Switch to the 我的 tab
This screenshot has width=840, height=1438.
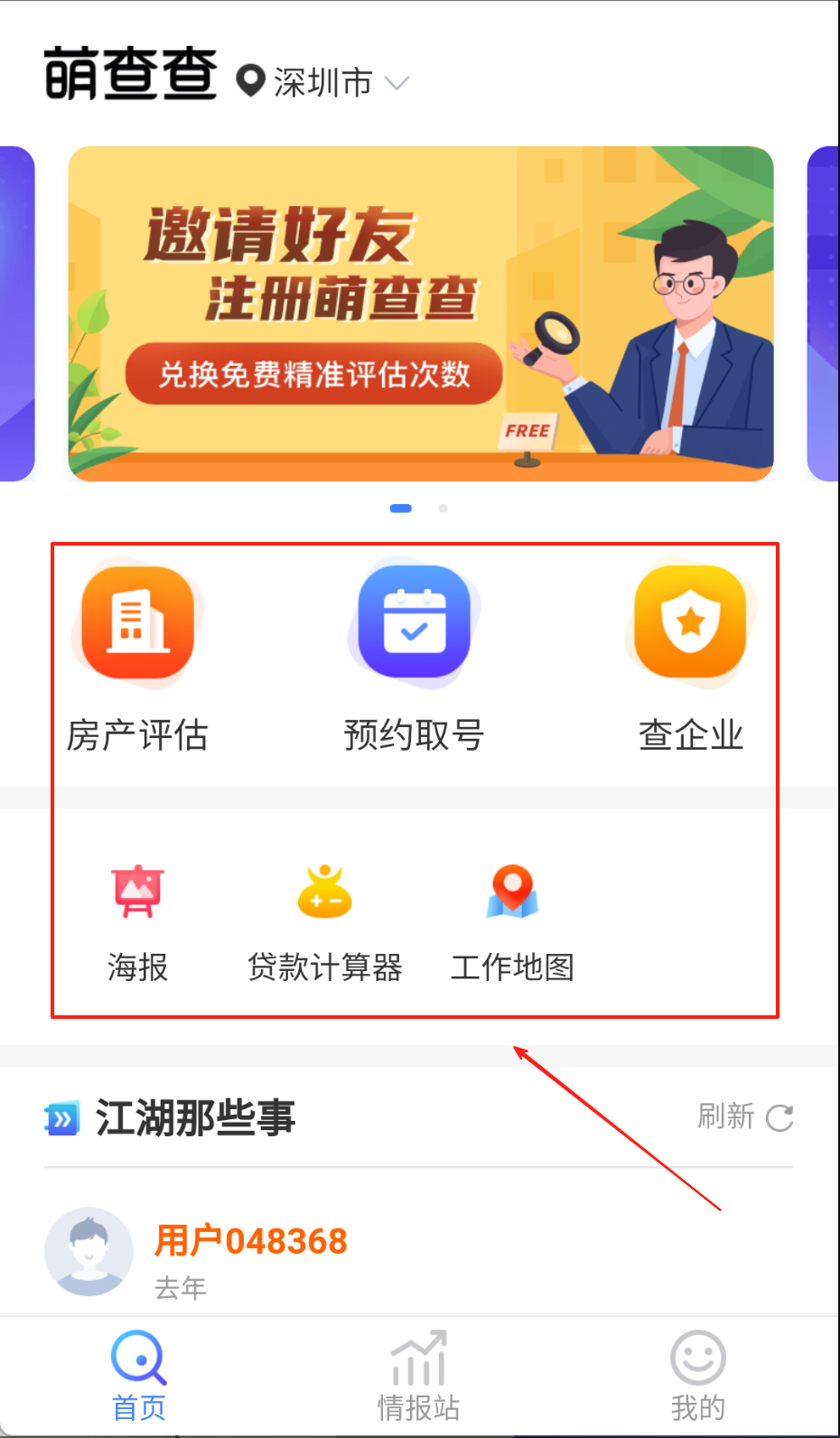(697, 1376)
